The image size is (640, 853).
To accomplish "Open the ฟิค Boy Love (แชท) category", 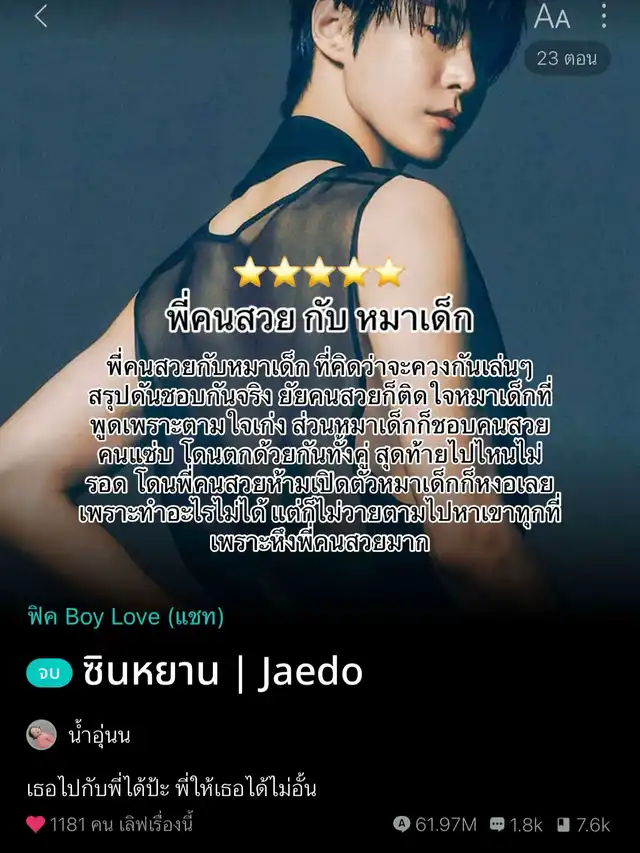I will pyautogui.click(x=125, y=617).
